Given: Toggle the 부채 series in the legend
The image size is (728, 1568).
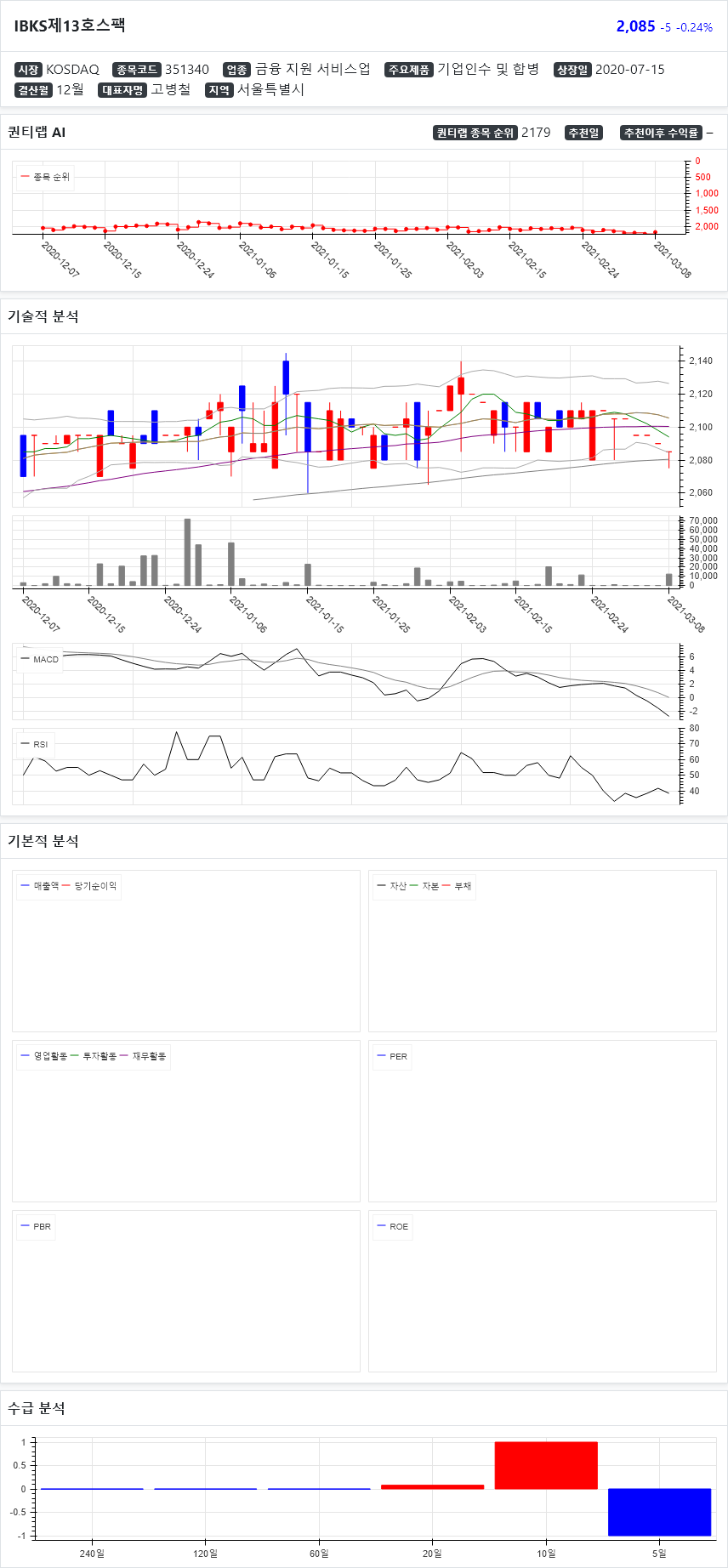Looking at the screenshot, I should click(x=457, y=886).
